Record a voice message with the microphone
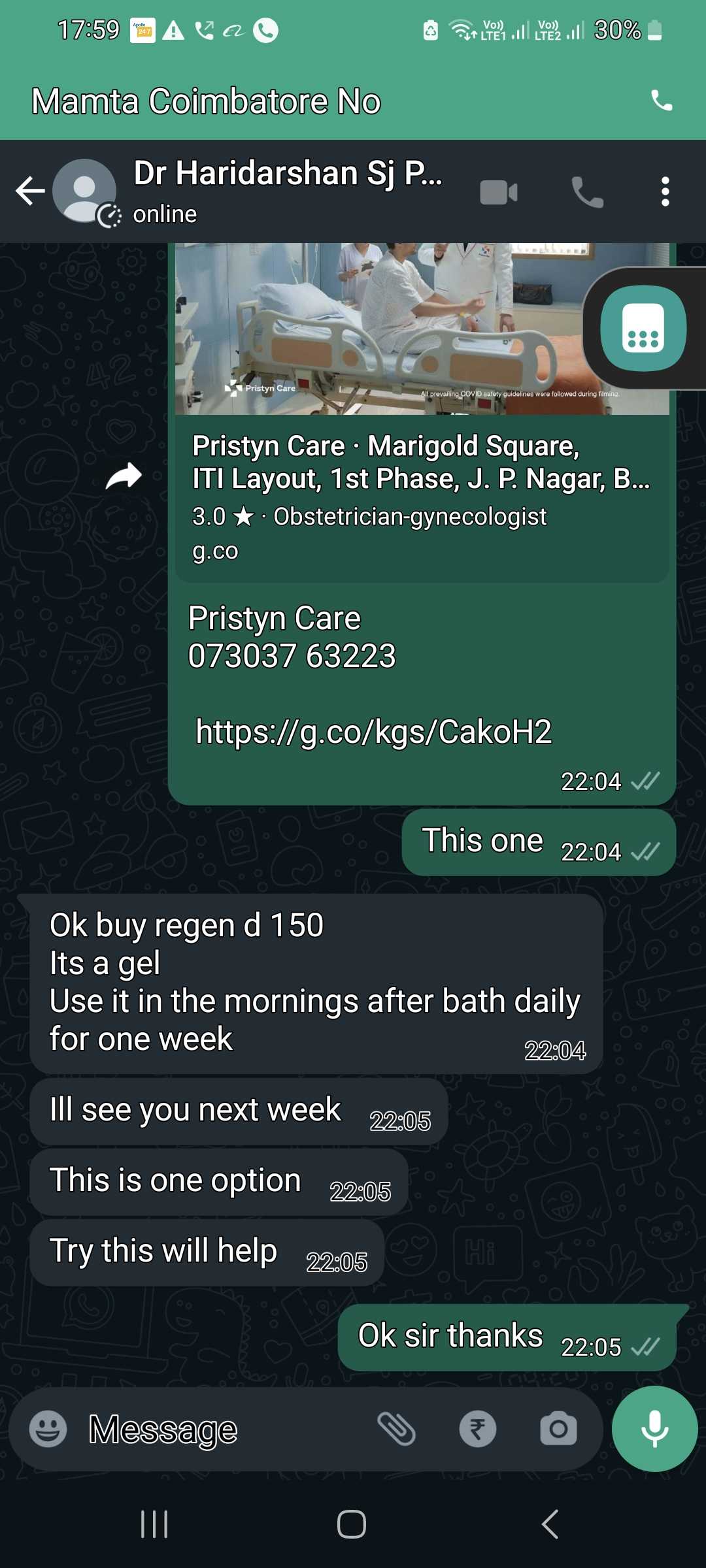 coord(655,1429)
